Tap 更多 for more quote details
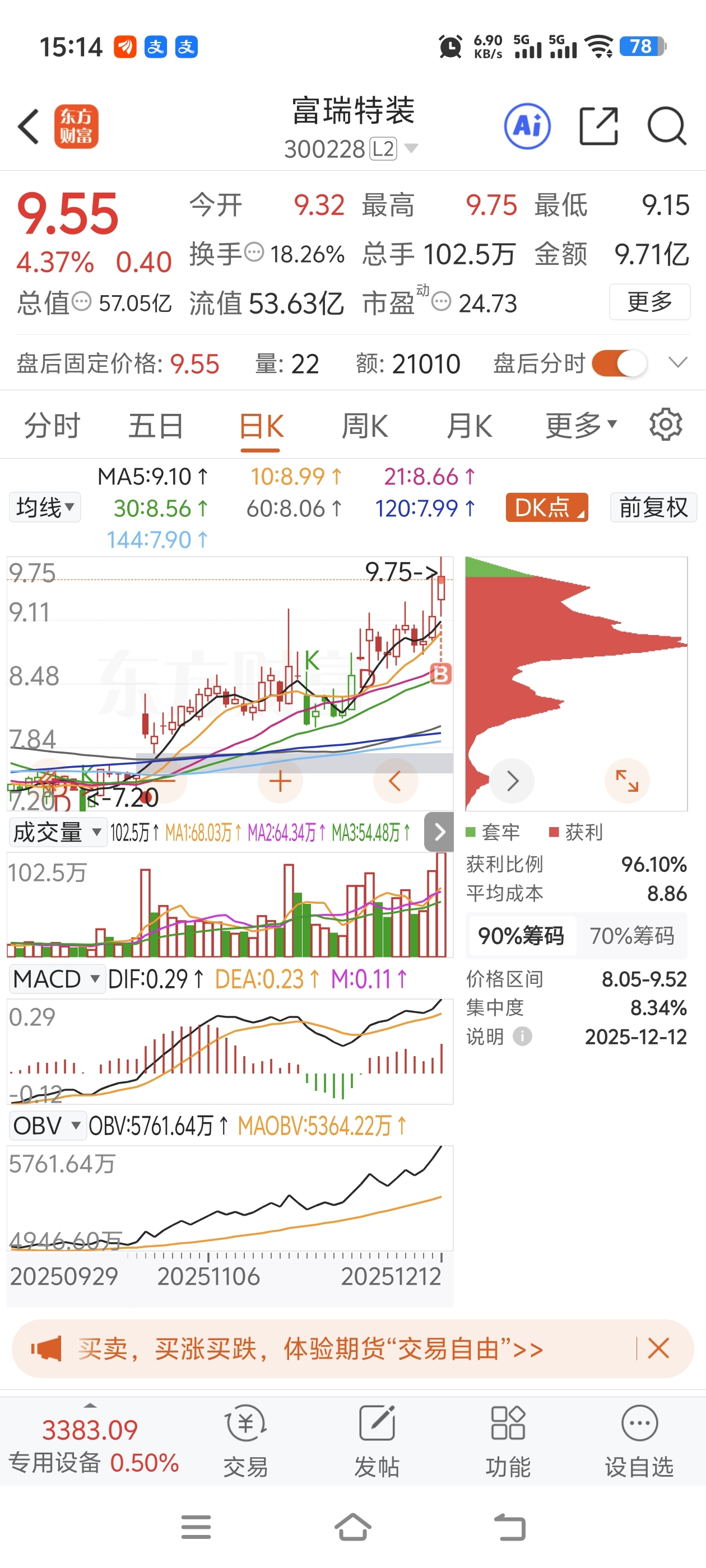706x1568 pixels. [x=649, y=302]
